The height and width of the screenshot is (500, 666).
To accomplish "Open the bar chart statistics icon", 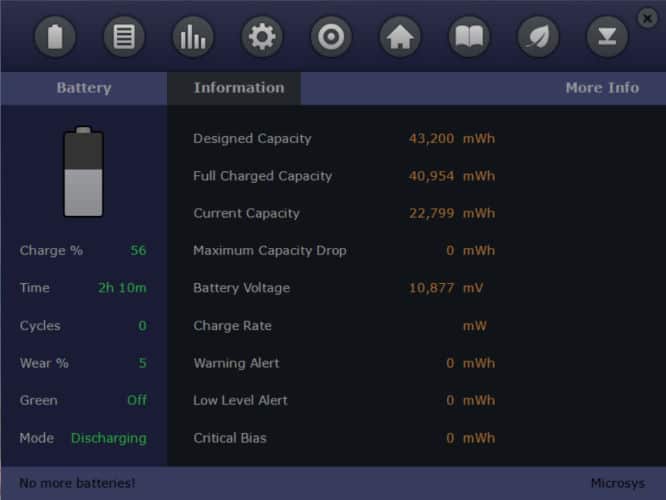I will pos(193,38).
